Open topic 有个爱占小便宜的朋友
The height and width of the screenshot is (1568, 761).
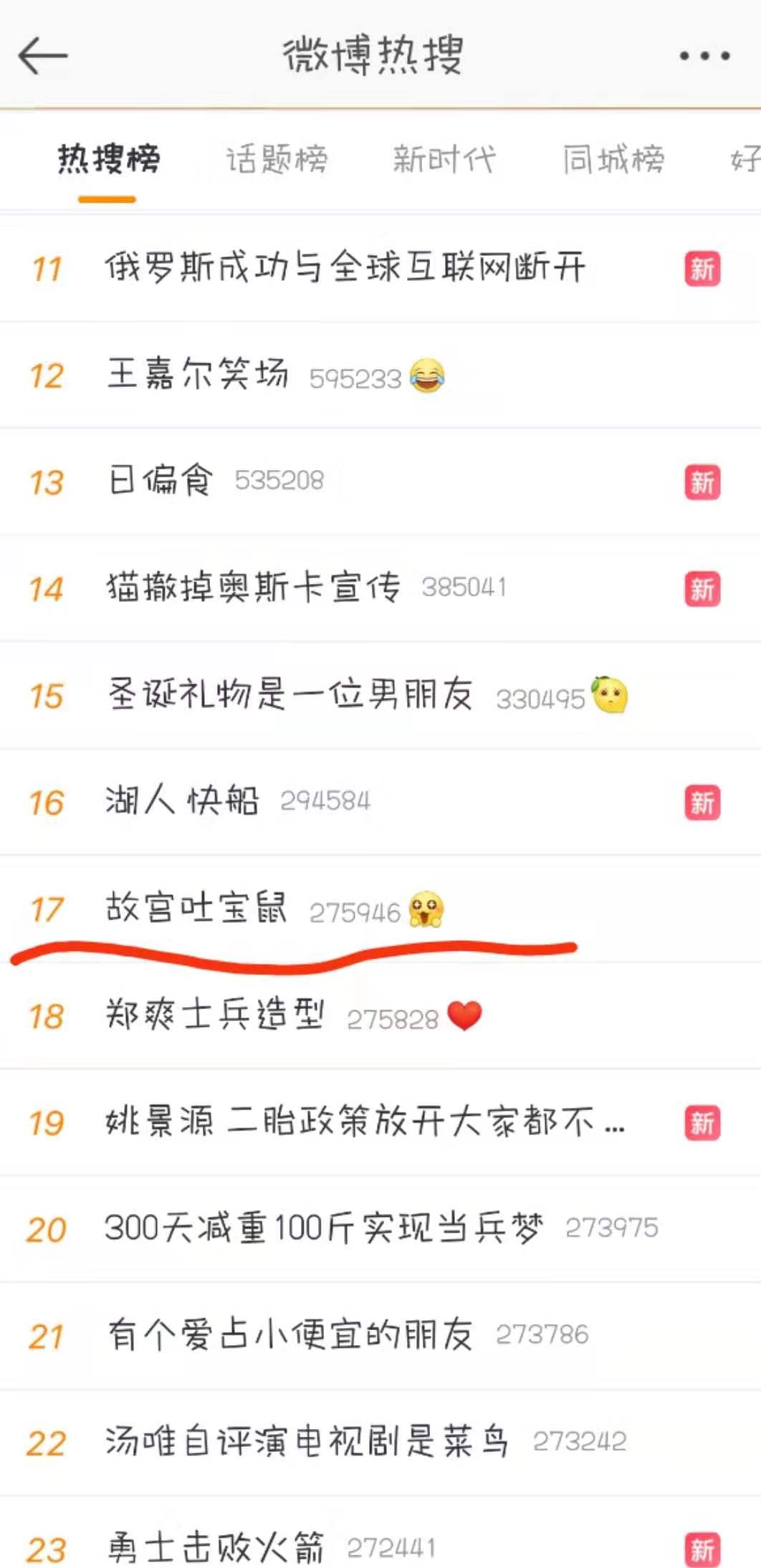click(290, 1335)
